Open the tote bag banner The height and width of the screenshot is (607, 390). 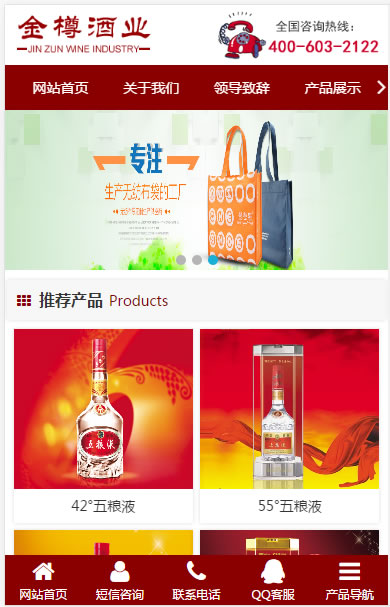pyautogui.click(x=196, y=190)
